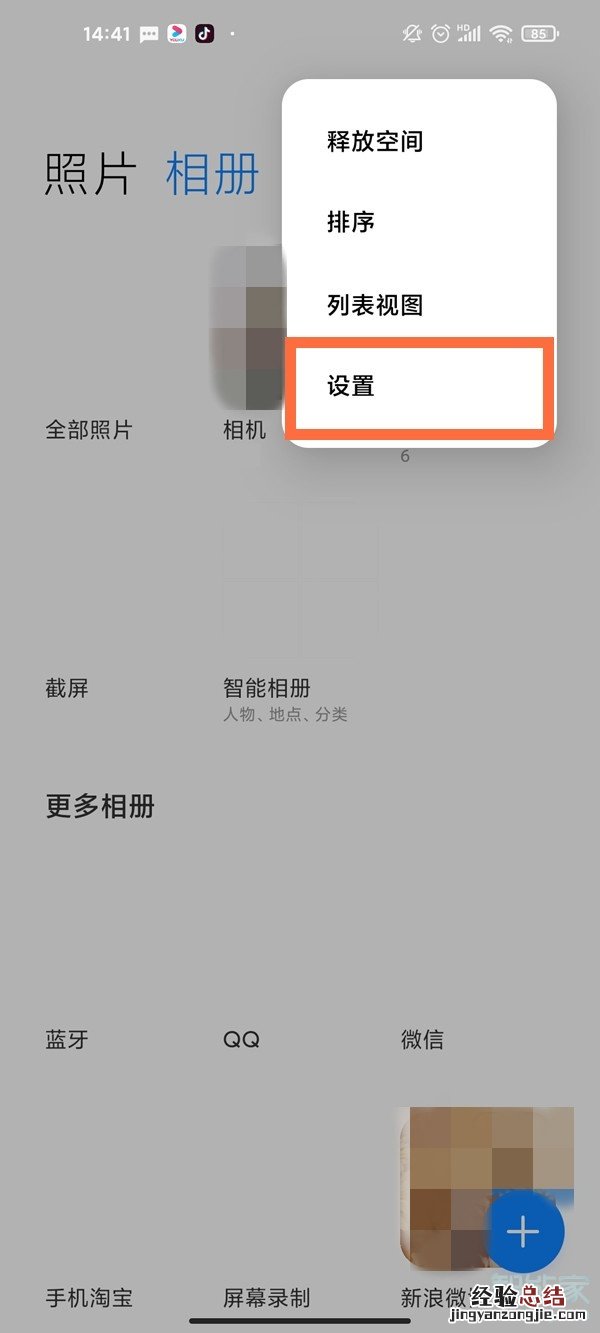
Task: Open the 相机 album
Action: click(246, 340)
